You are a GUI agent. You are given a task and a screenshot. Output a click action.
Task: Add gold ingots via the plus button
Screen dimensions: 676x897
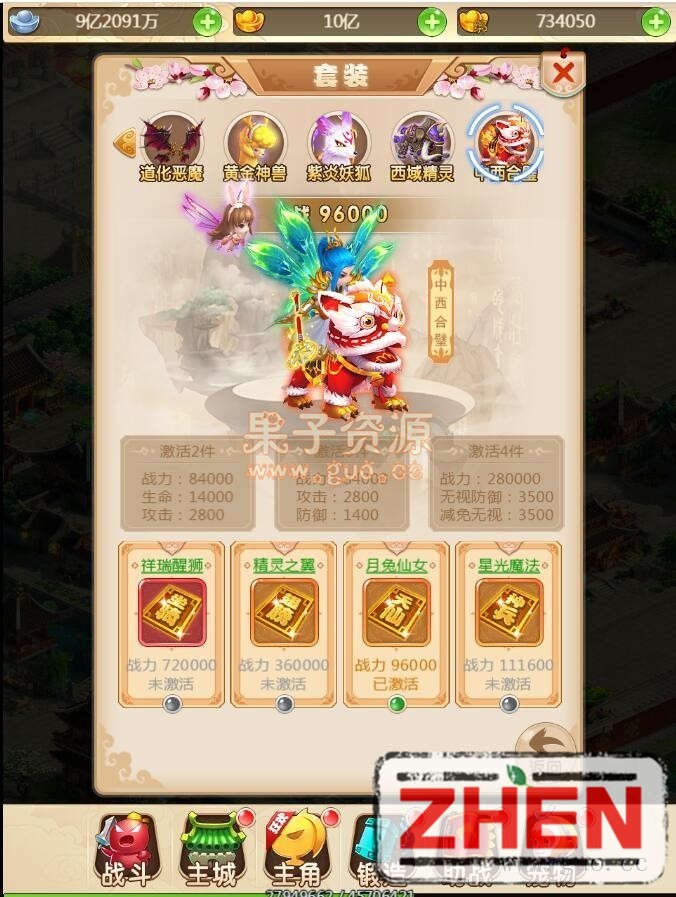431,21
